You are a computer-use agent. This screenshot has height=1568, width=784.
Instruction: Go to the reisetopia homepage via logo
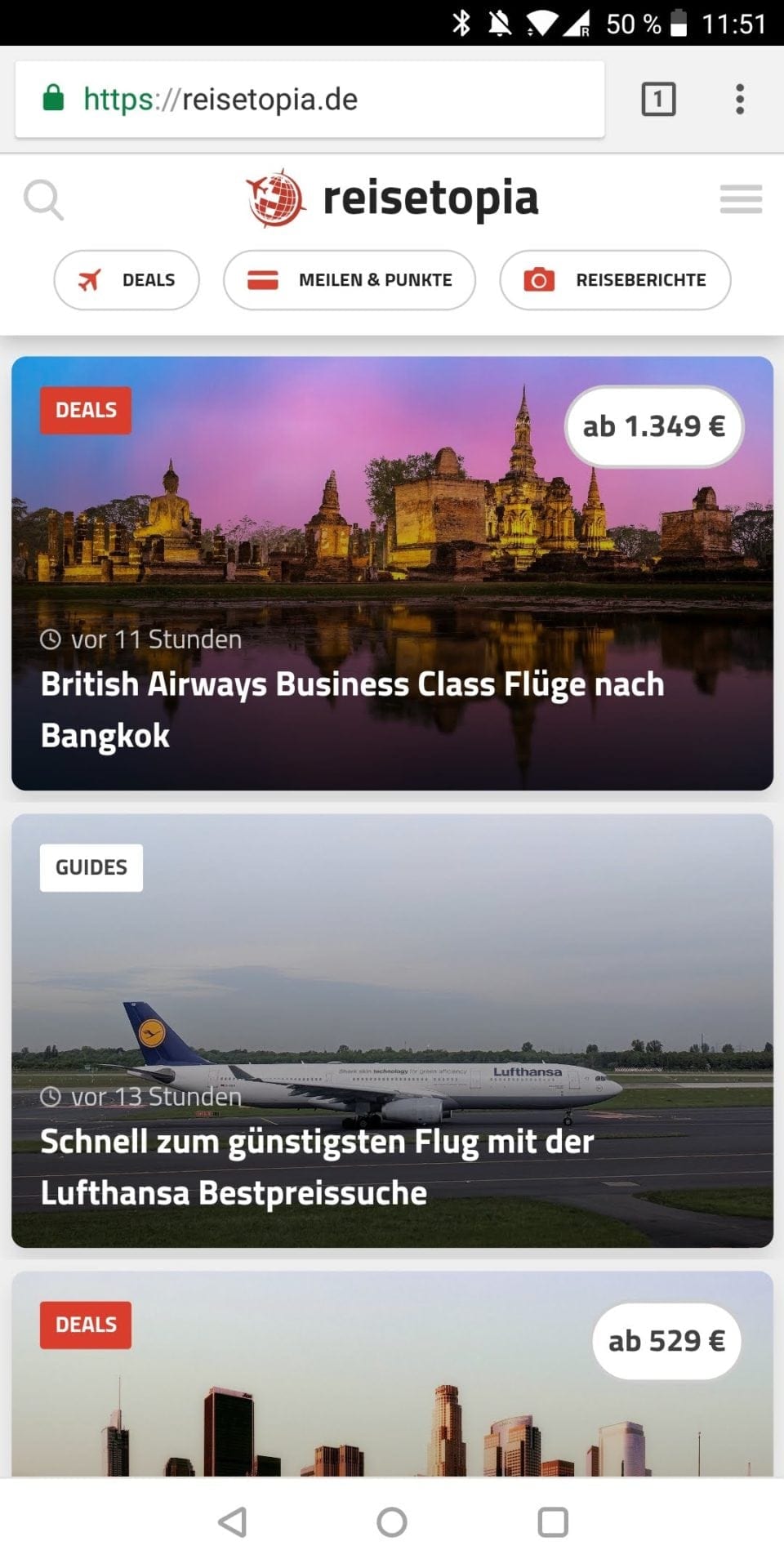point(392,198)
